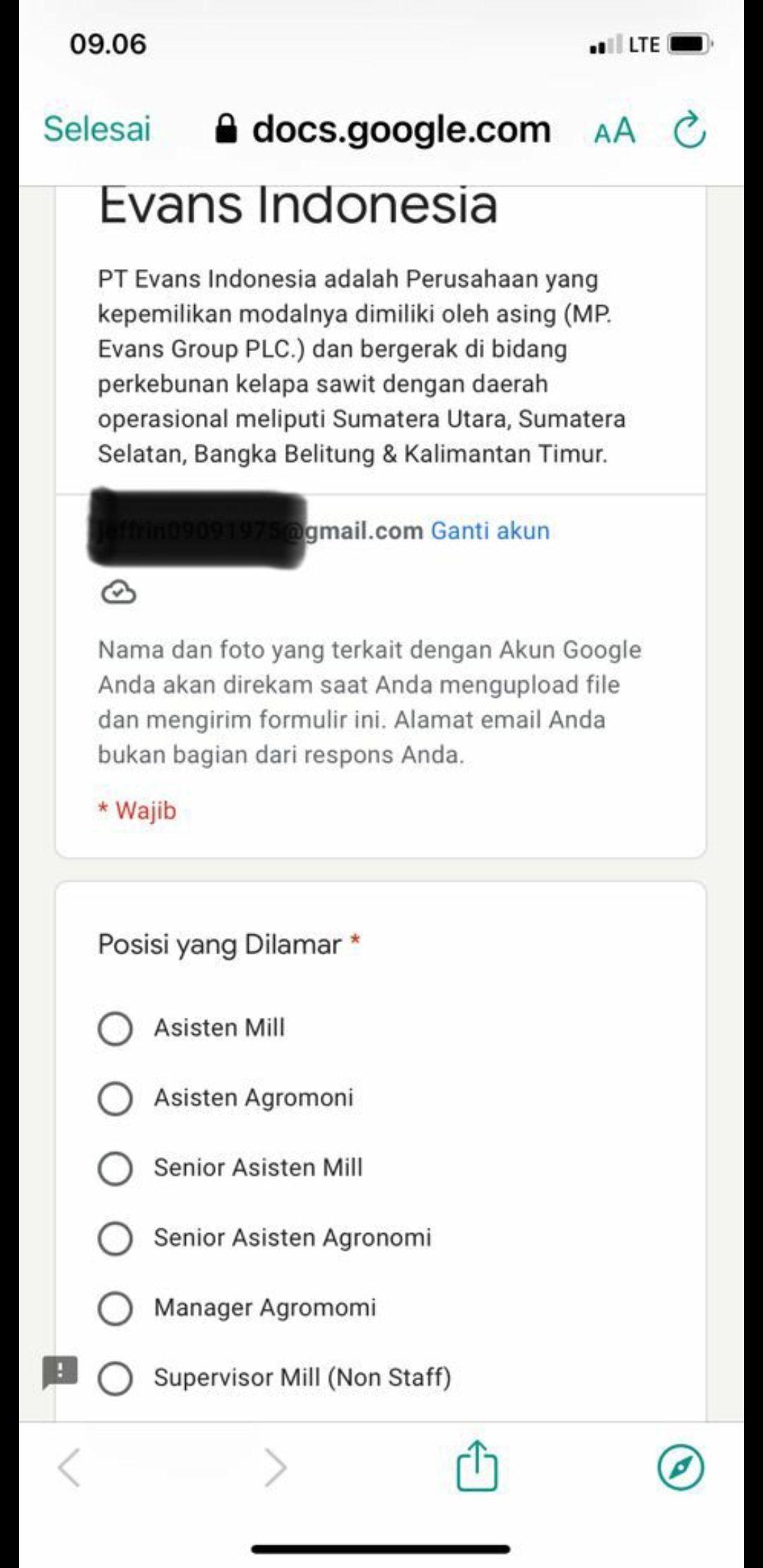Share this page via share icon
Screen dimensions: 763x1568
click(x=477, y=1467)
